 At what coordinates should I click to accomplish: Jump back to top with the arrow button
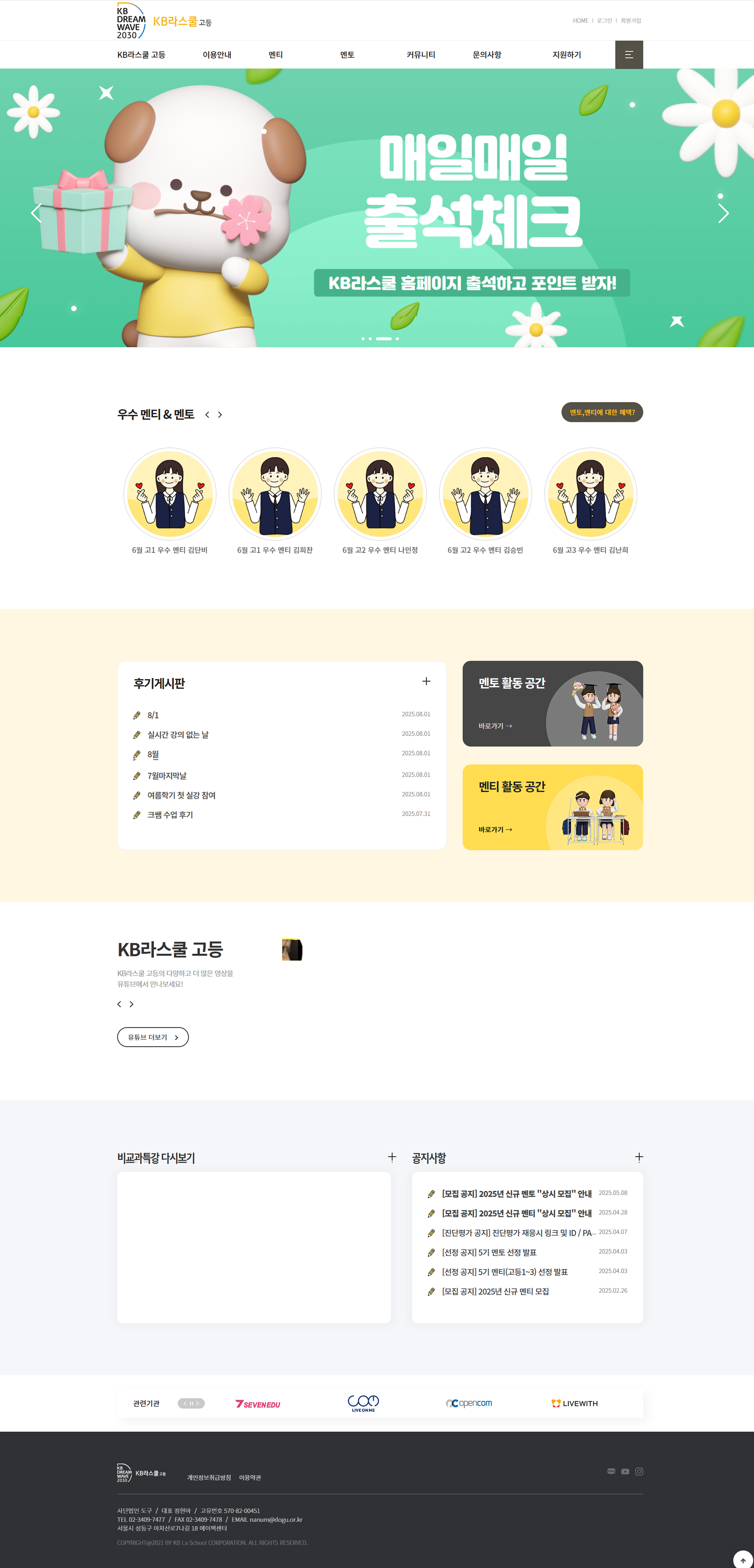click(742, 1560)
